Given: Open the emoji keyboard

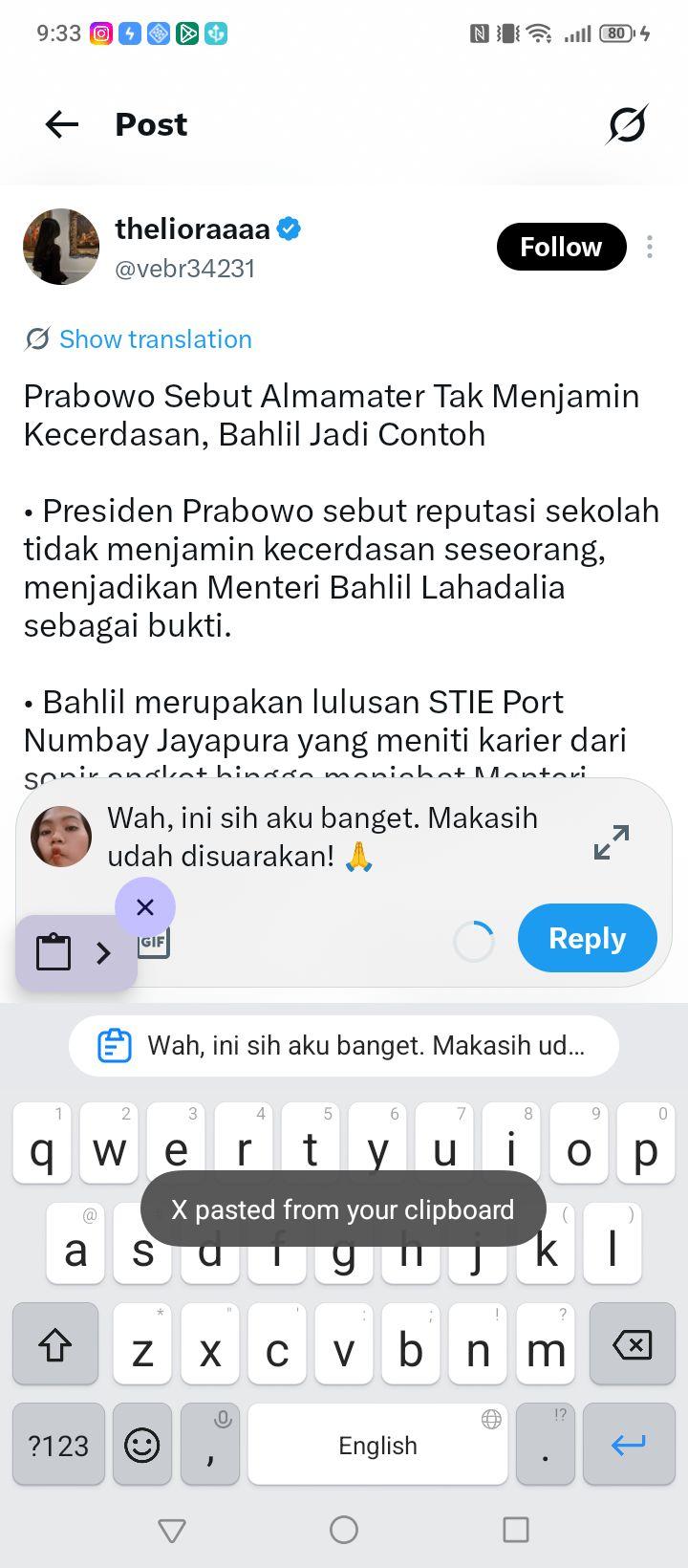Looking at the screenshot, I should pyautogui.click(x=142, y=1445).
